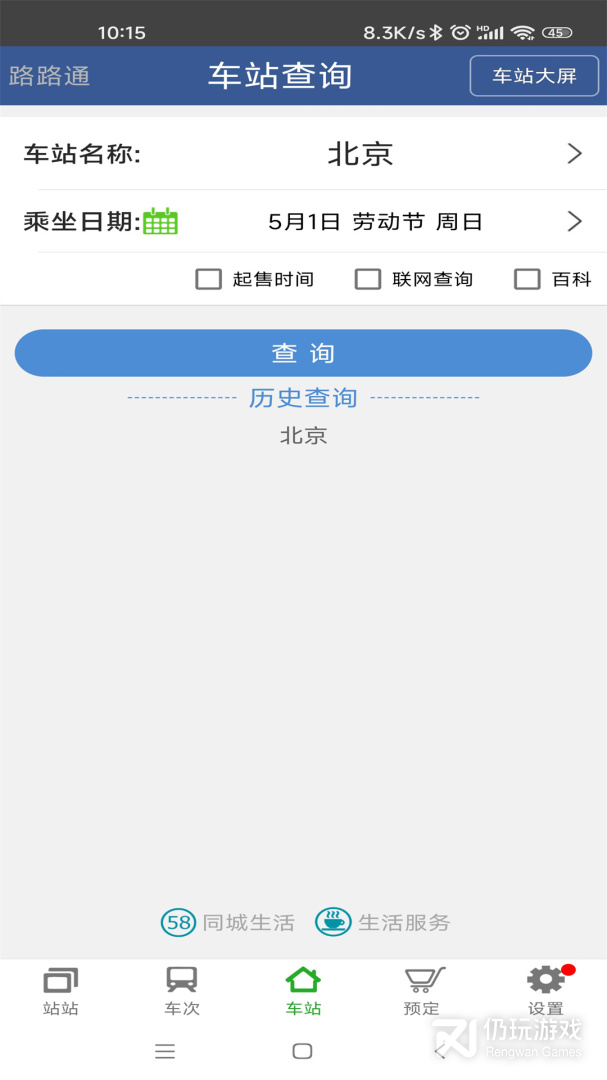
Task: Check the 起售时间 checkbox
Action: pos(209,279)
